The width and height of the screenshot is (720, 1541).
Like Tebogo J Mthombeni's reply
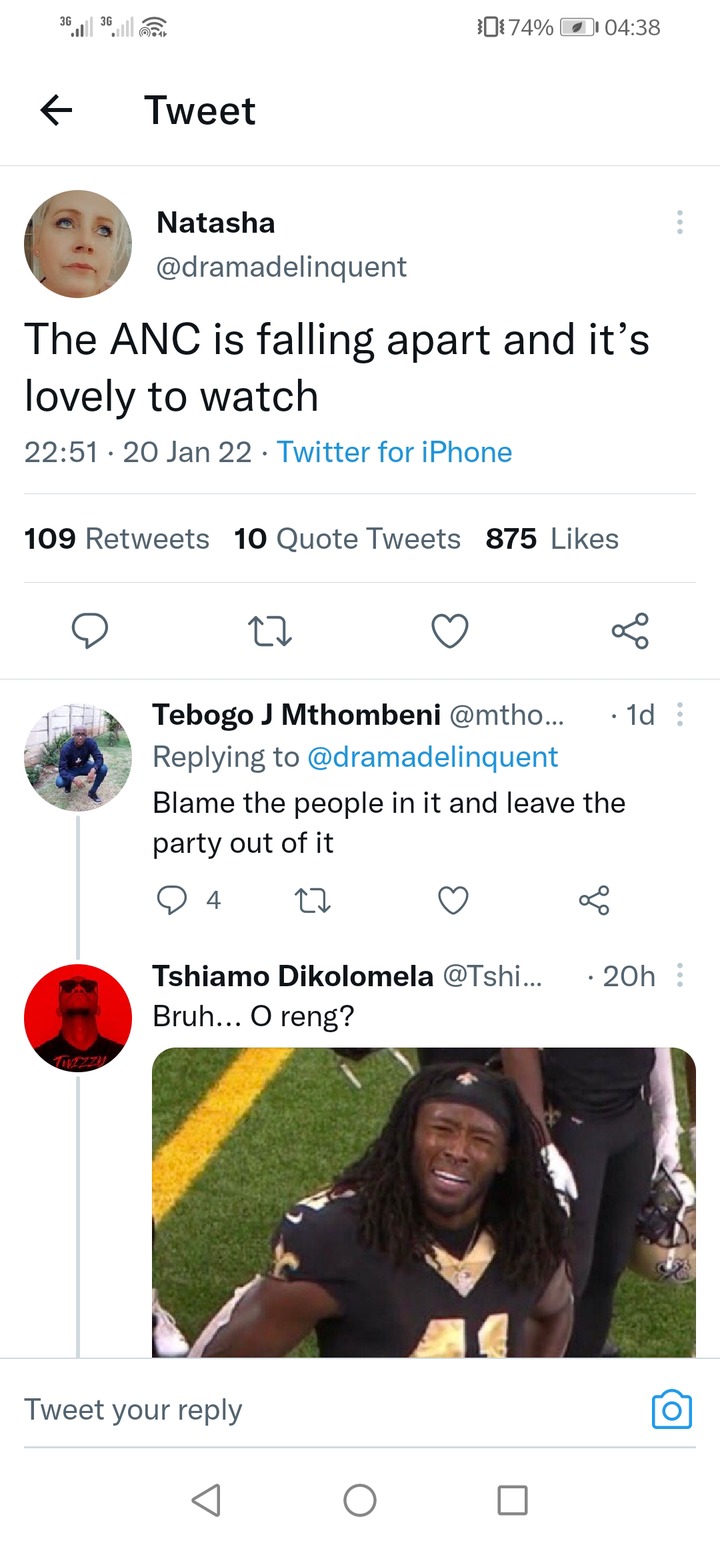453,900
